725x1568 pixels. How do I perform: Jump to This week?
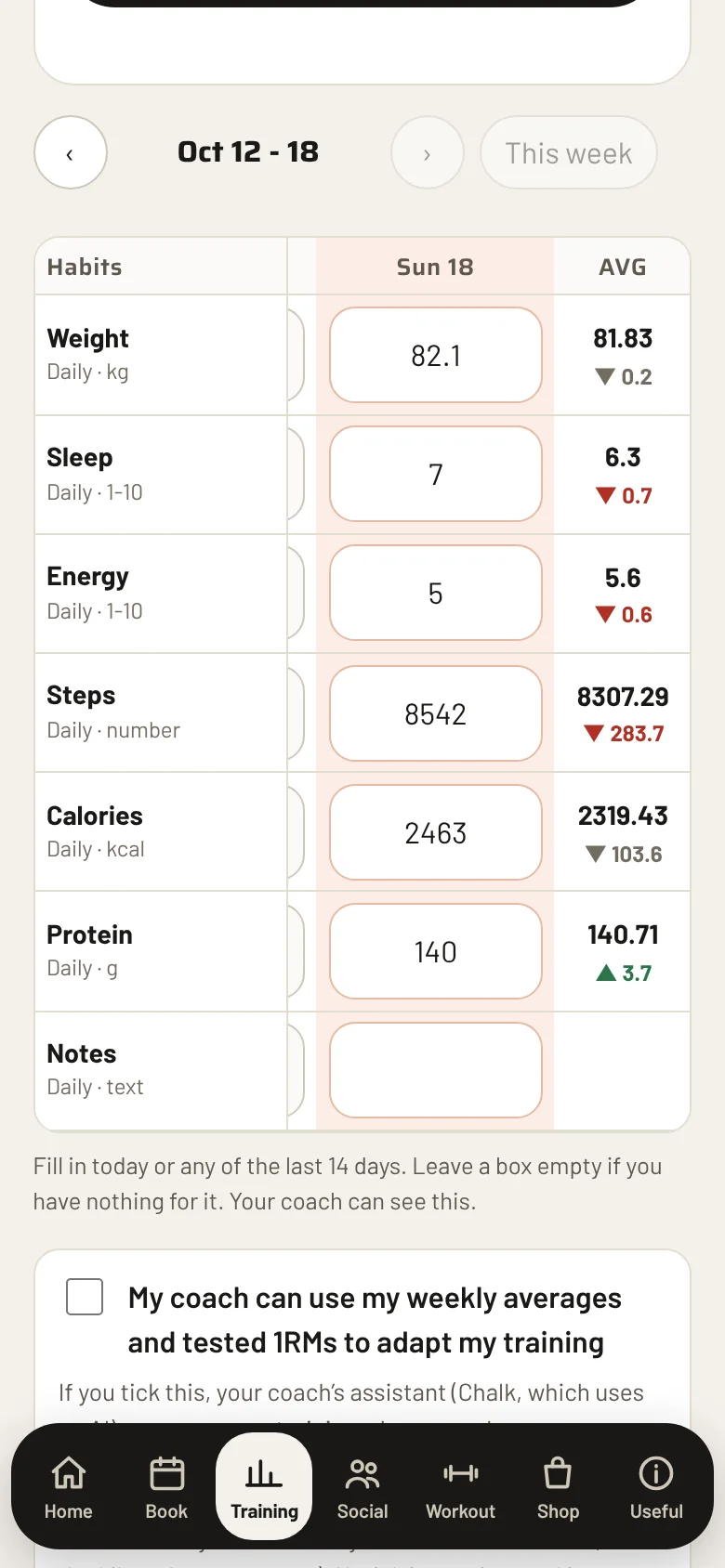[x=568, y=152]
